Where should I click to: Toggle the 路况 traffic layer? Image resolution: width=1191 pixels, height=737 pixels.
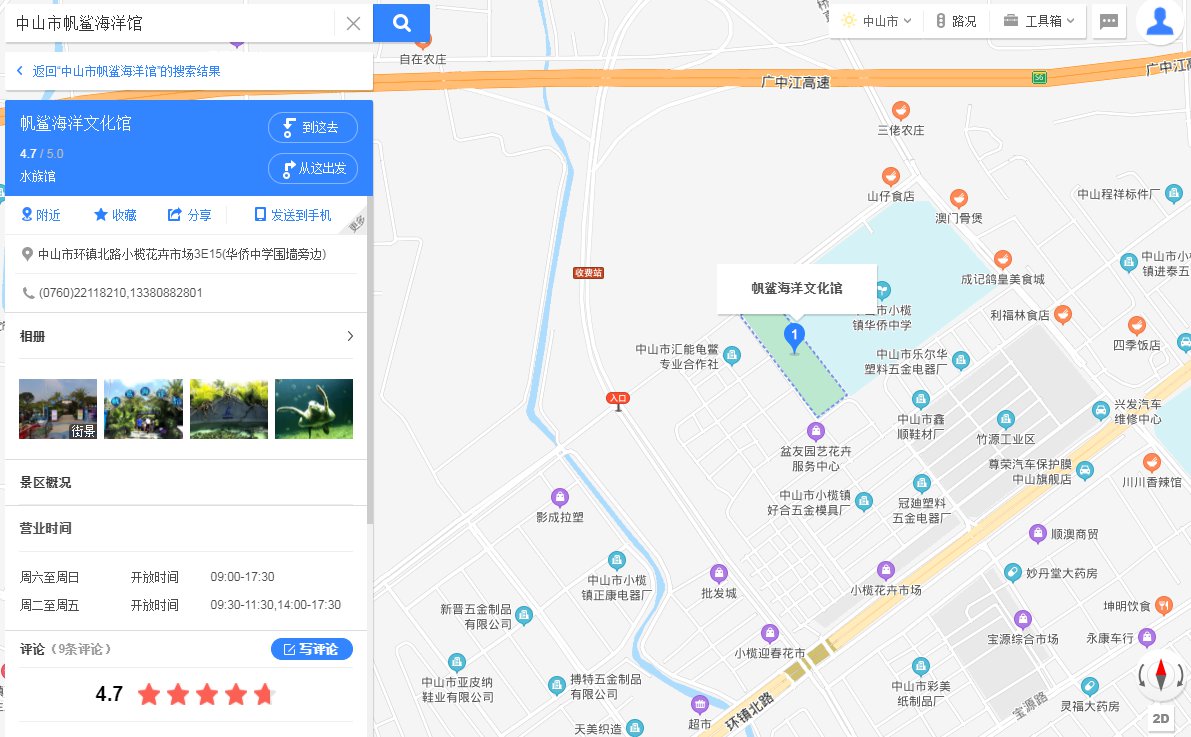tap(955, 21)
